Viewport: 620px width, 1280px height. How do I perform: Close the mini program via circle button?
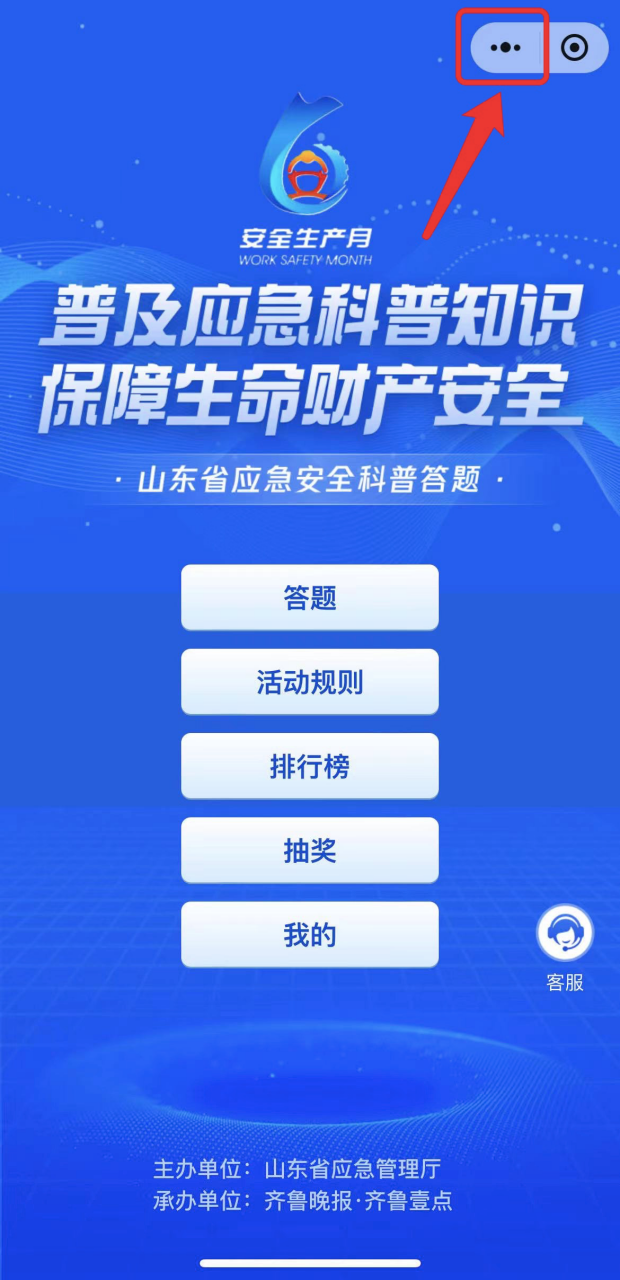575,47
